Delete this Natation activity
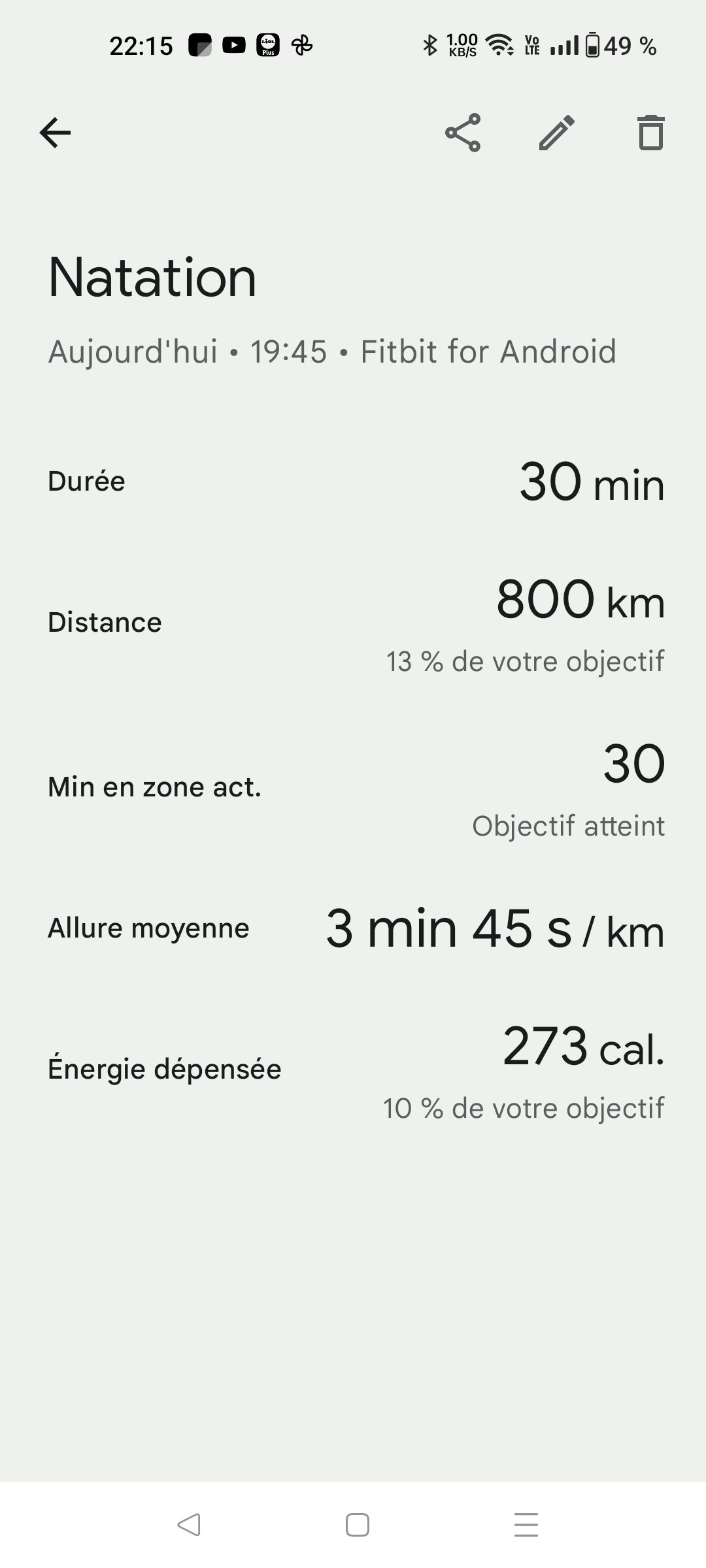This screenshot has height=1568, width=706. click(x=650, y=133)
